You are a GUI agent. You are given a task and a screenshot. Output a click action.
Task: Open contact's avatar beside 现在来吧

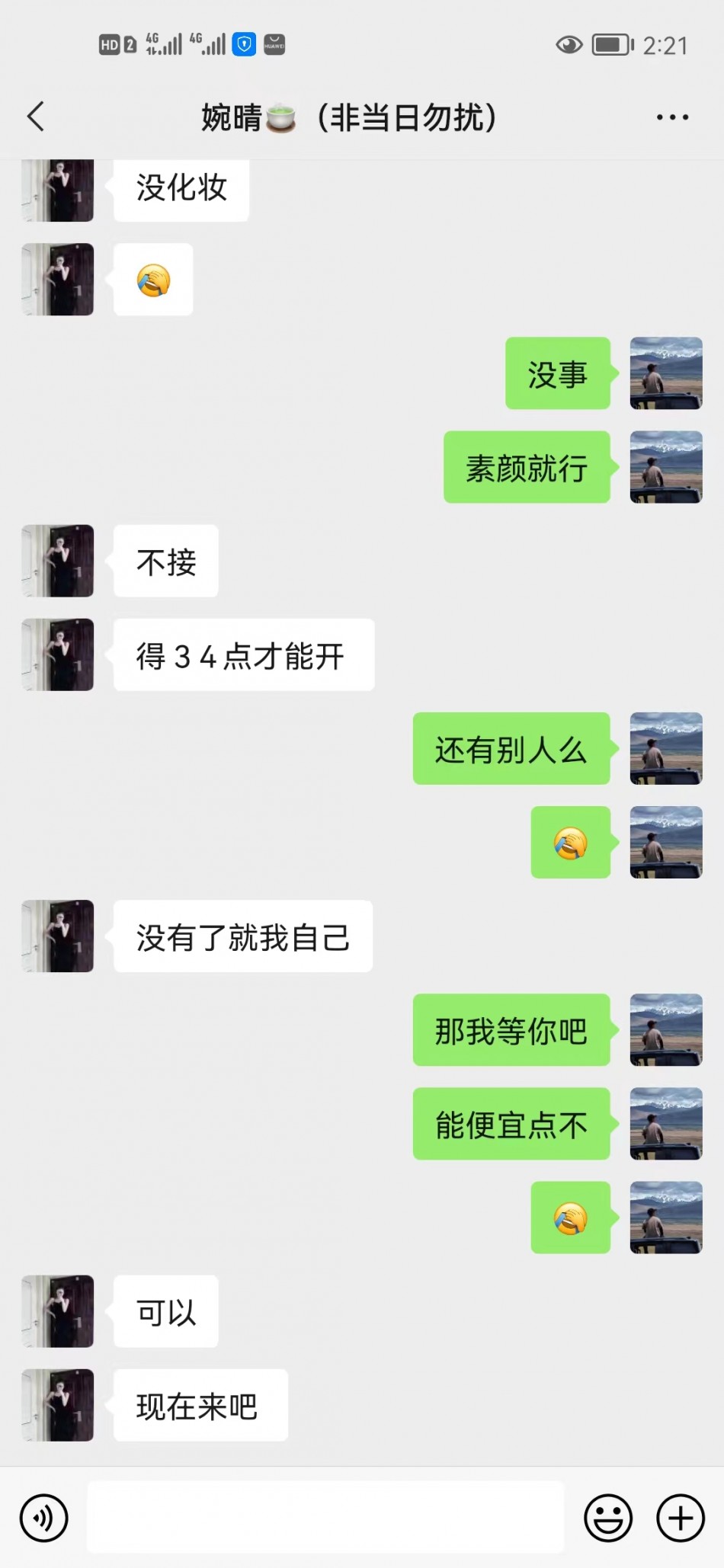pos(58,1405)
